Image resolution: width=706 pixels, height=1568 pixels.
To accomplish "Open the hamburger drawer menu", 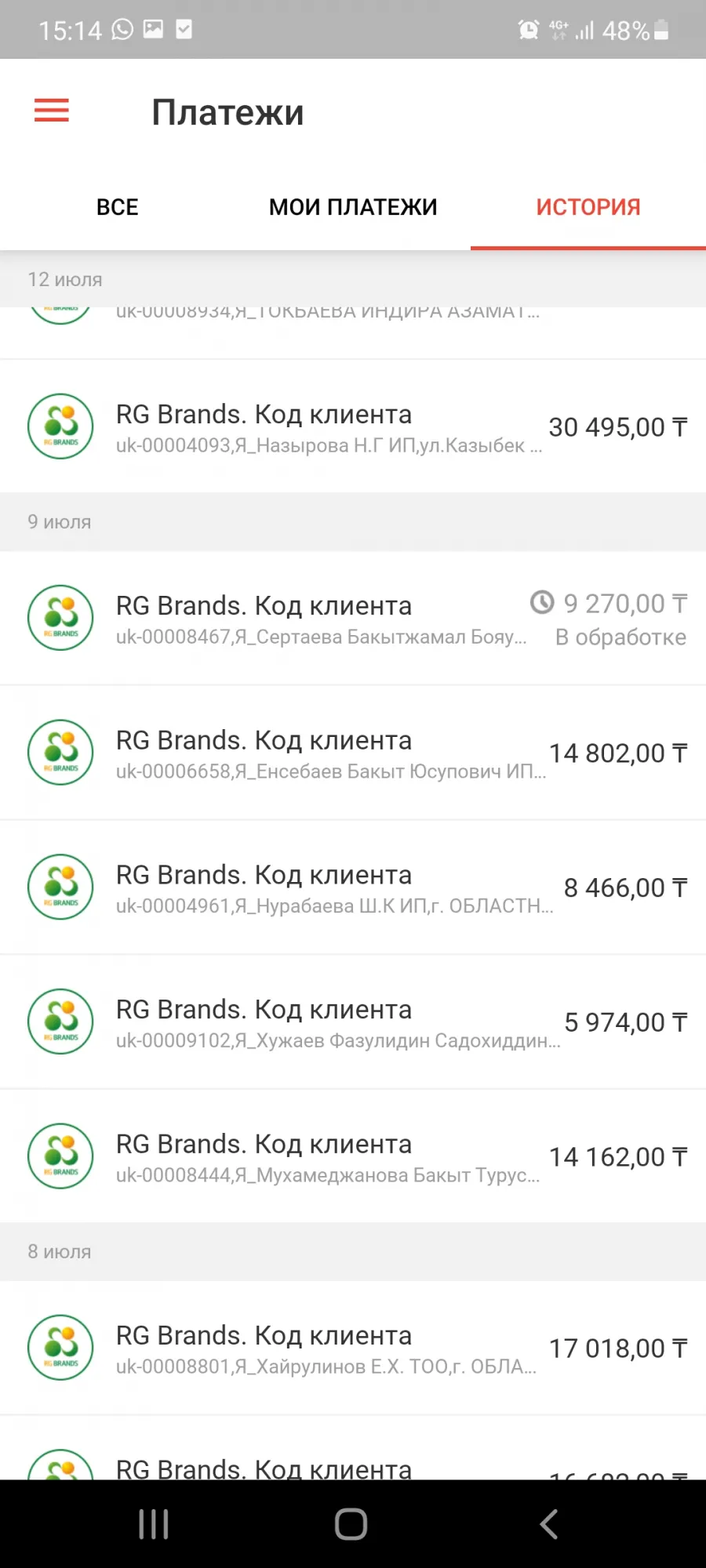I will point(52,111).
